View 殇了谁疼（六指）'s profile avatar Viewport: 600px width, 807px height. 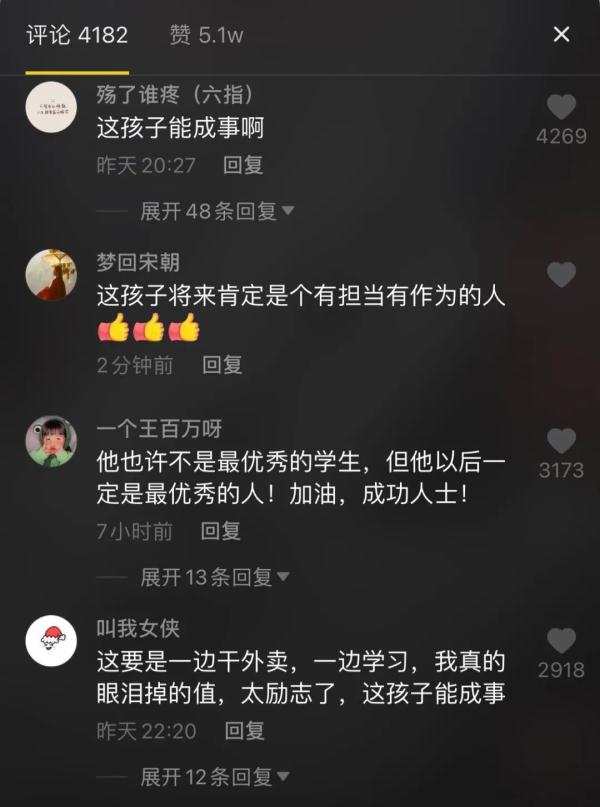pos(51,108)
